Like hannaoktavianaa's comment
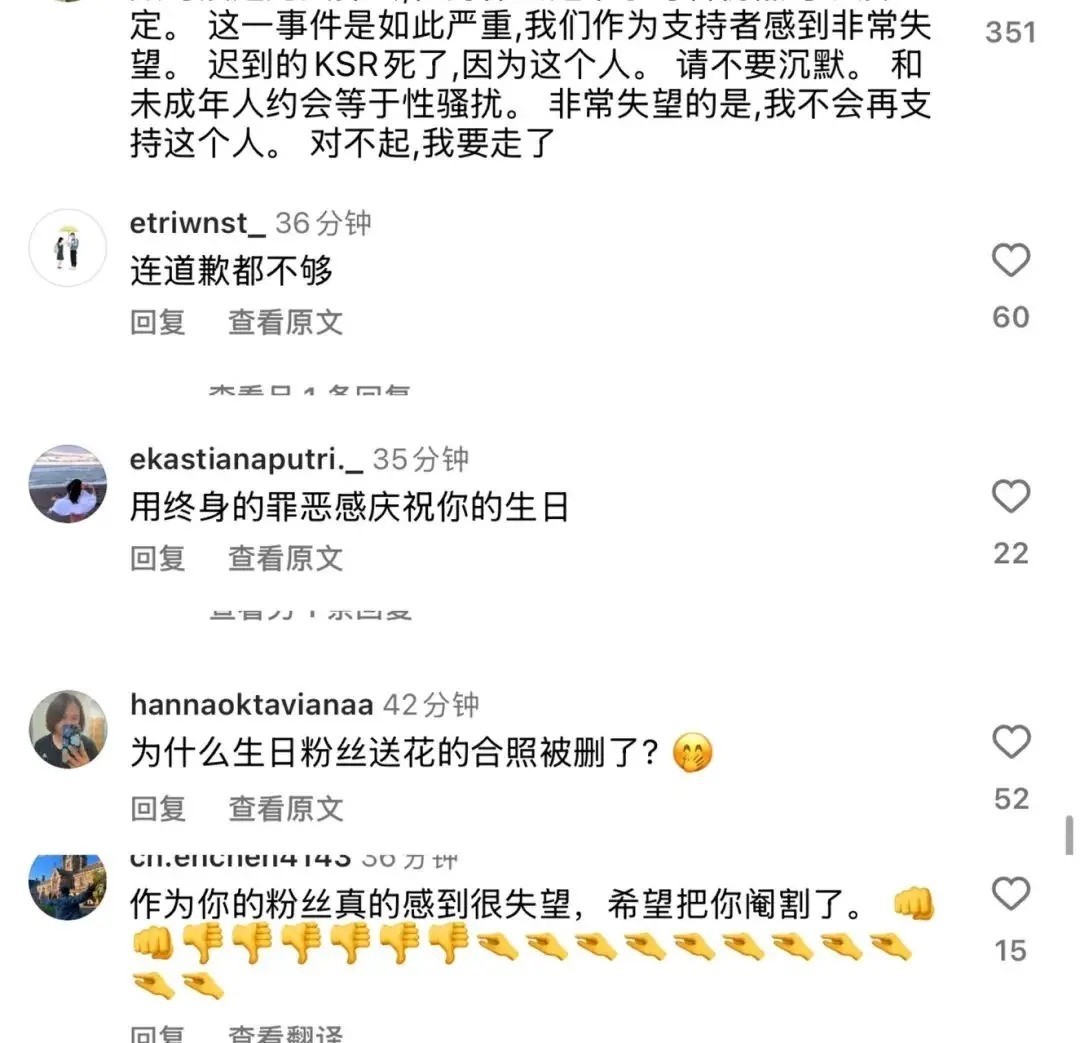The image size is (1080, 1043). pos(1010,743)
